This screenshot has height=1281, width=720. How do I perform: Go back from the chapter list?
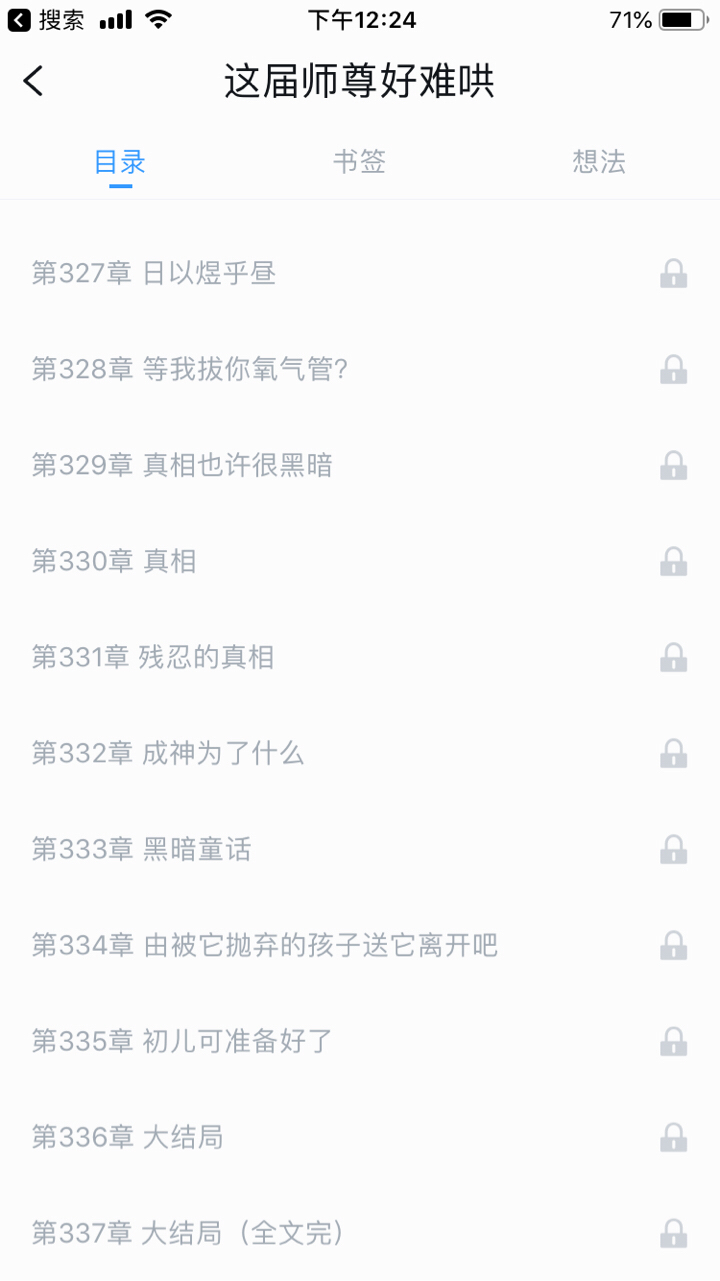click(x=34, y=81)
